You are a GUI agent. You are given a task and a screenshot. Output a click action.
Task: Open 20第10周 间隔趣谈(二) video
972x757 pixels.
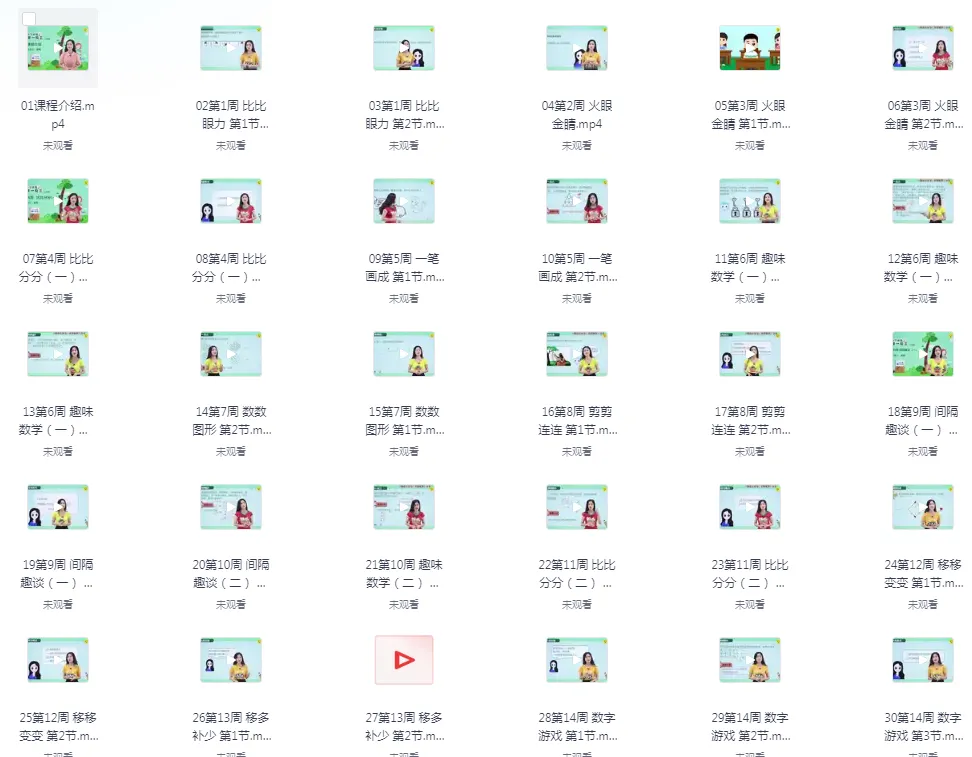click(231, 507)
